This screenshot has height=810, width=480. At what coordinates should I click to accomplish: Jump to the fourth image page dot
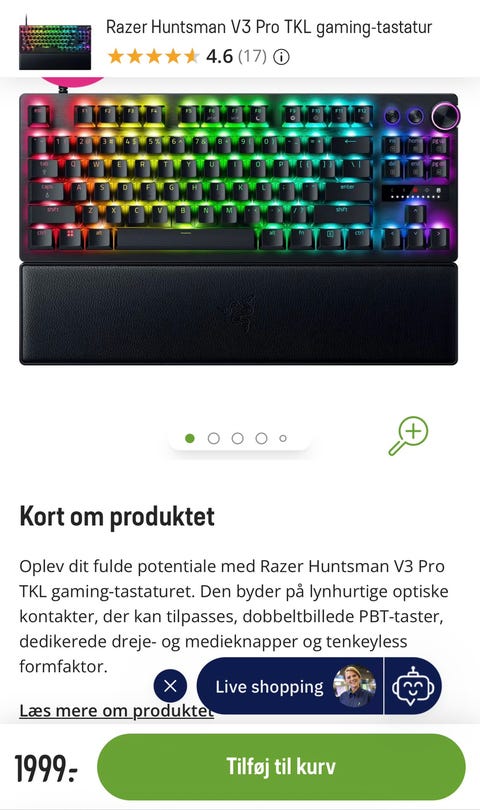pyautogui.click(x=261, y=439)
